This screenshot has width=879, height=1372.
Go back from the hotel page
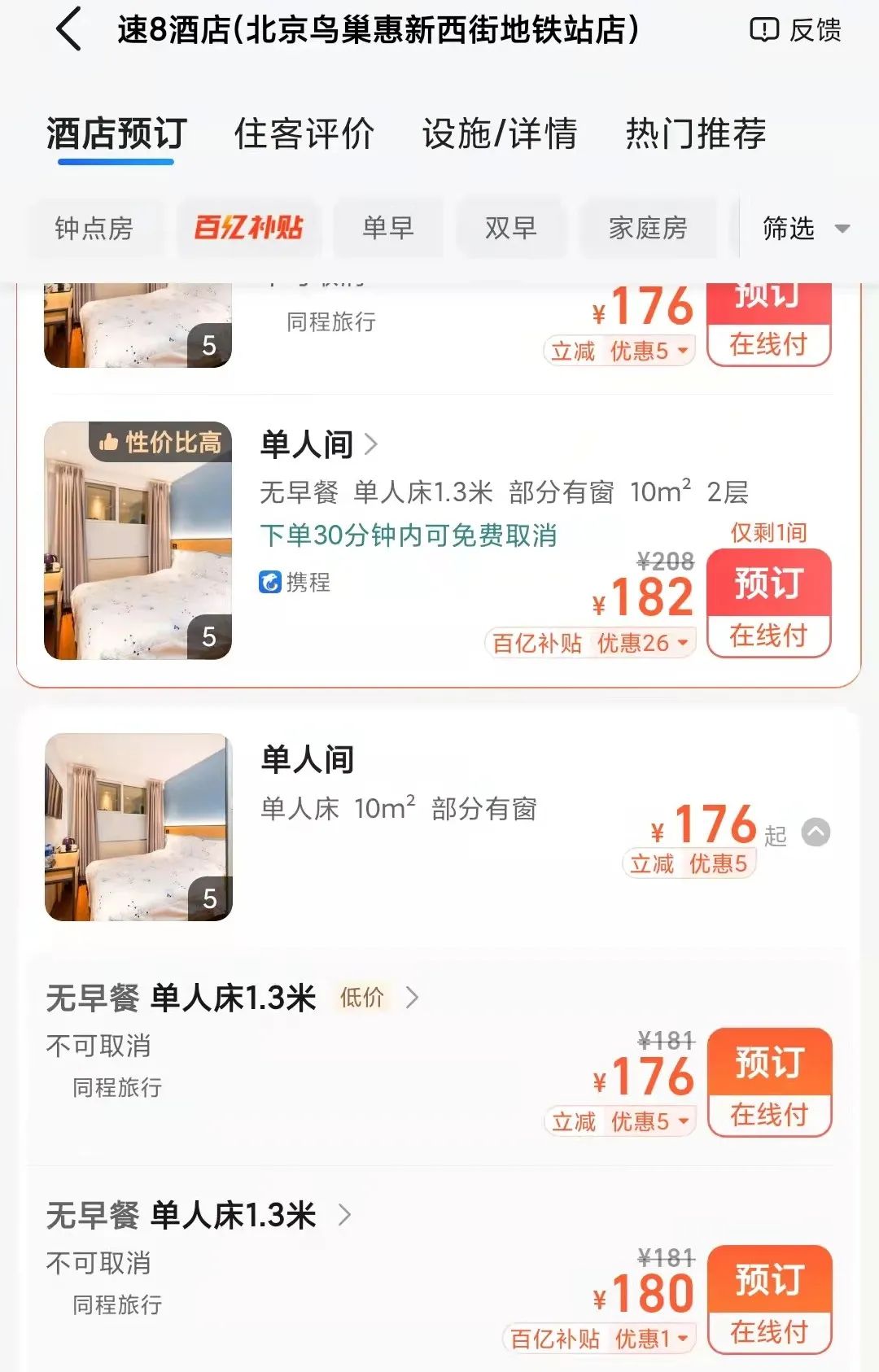click(69, 30)
